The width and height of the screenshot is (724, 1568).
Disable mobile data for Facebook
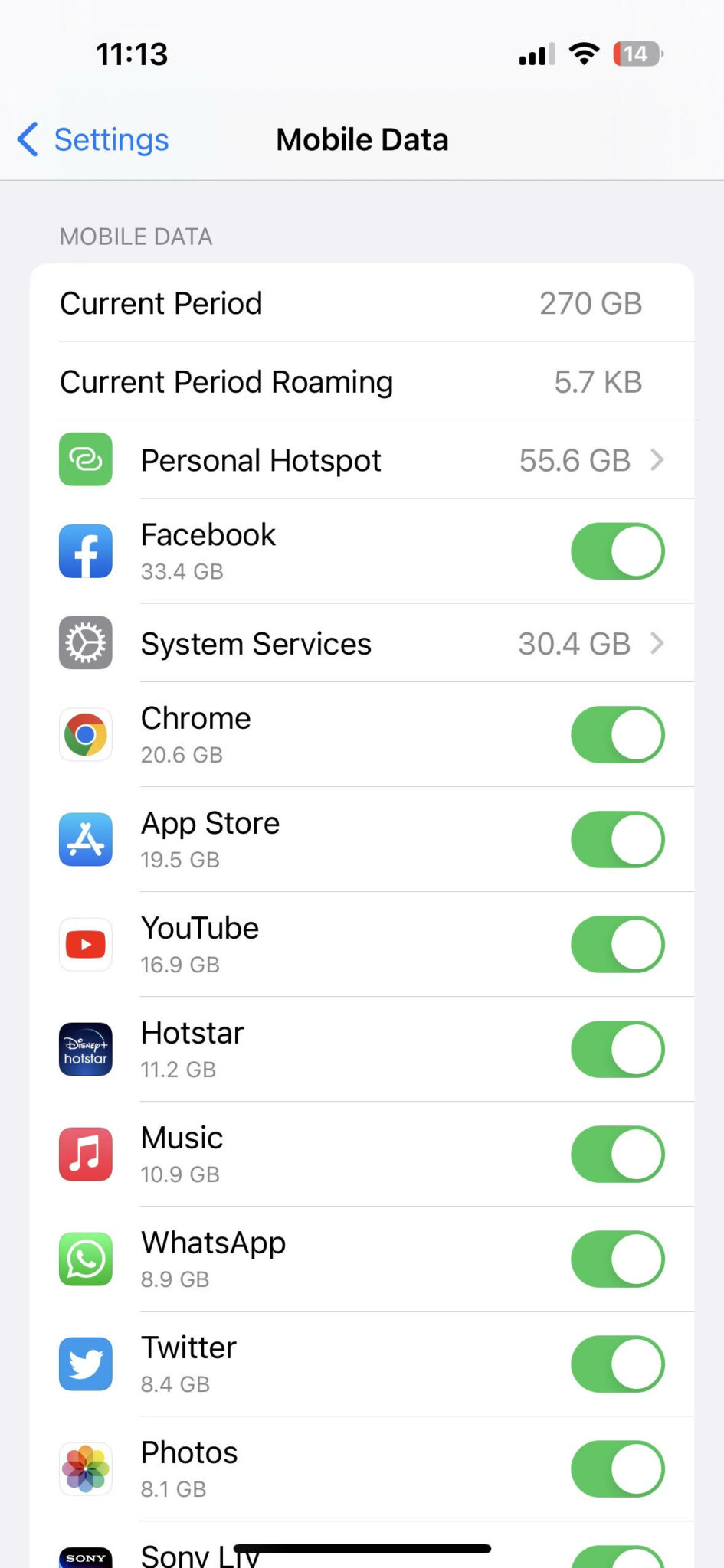coord(618,551)
